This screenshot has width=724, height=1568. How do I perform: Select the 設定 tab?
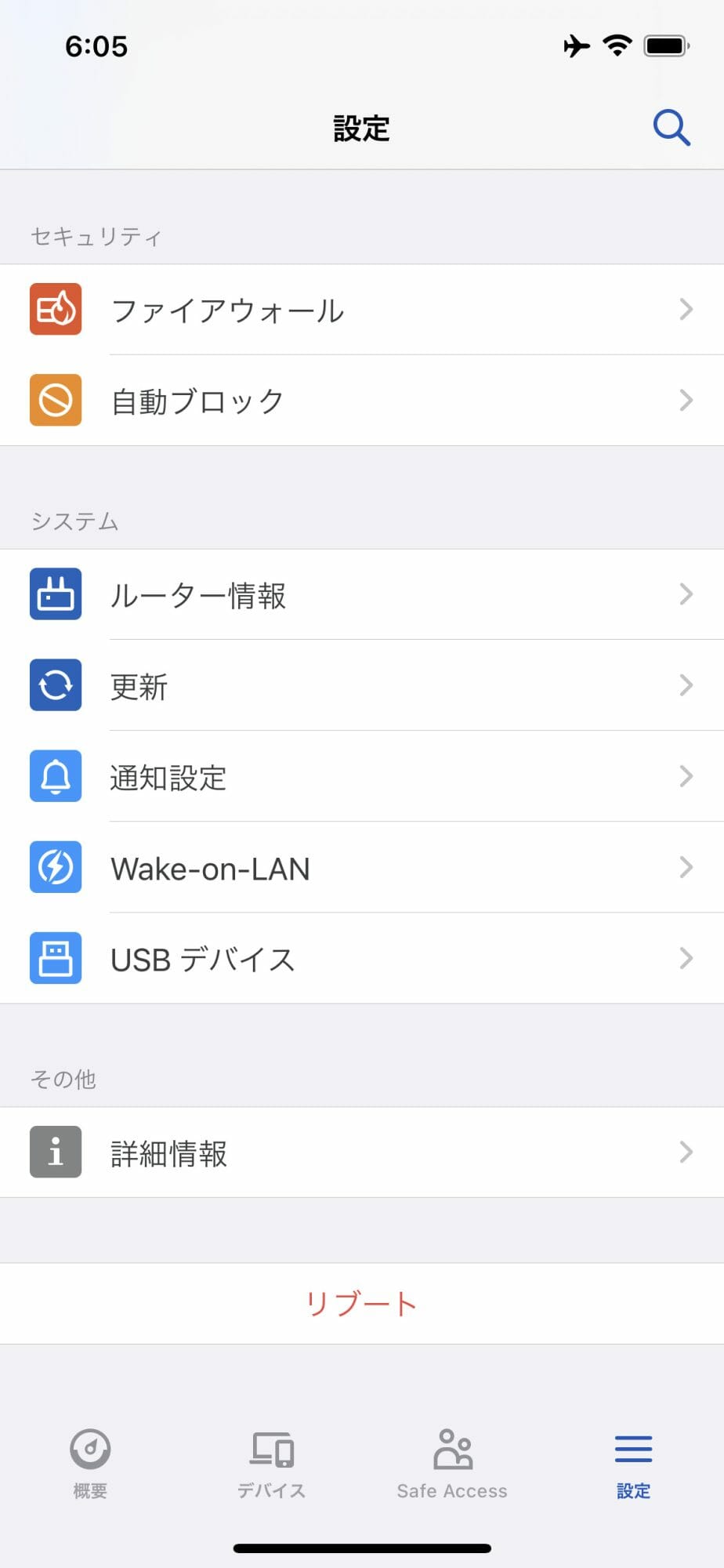633,1464
